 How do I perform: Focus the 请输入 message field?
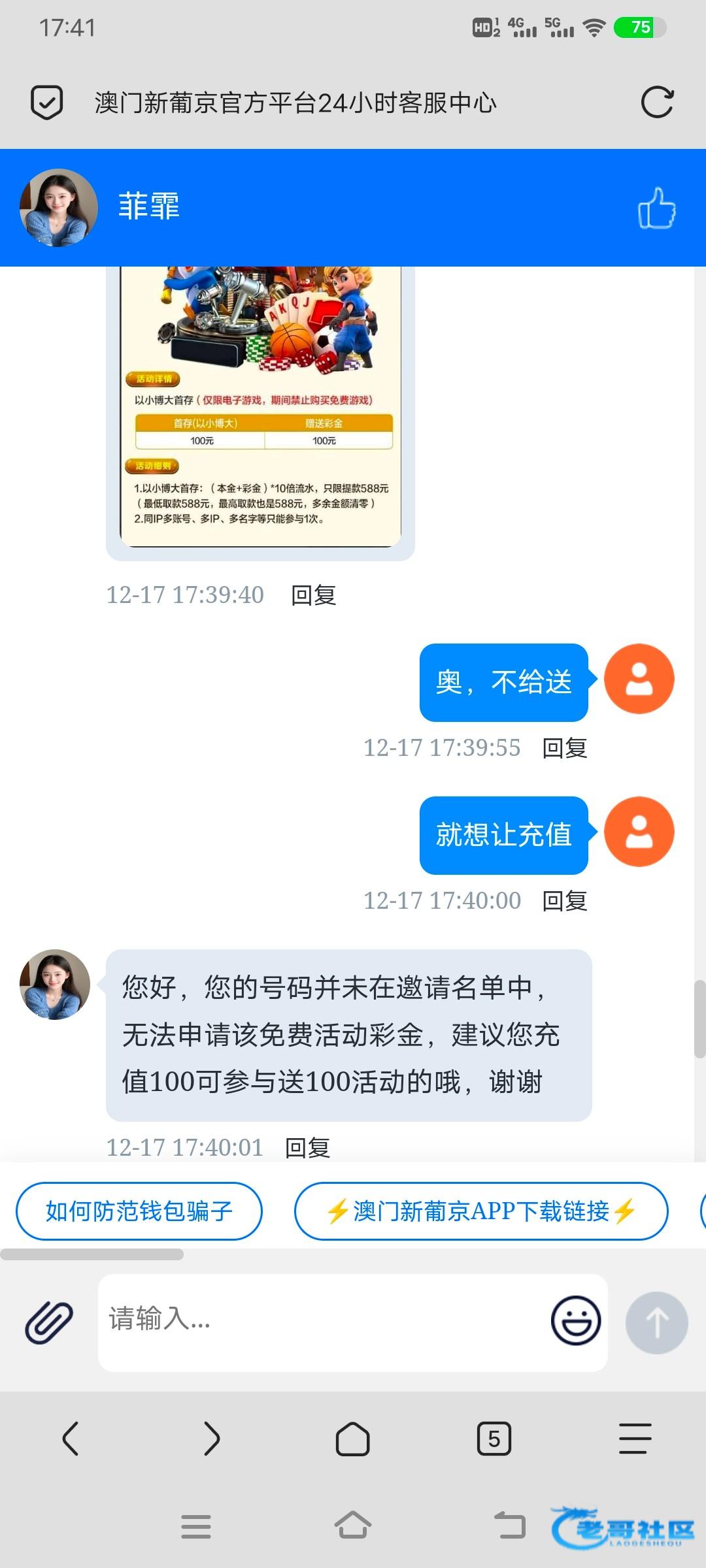320,1322
